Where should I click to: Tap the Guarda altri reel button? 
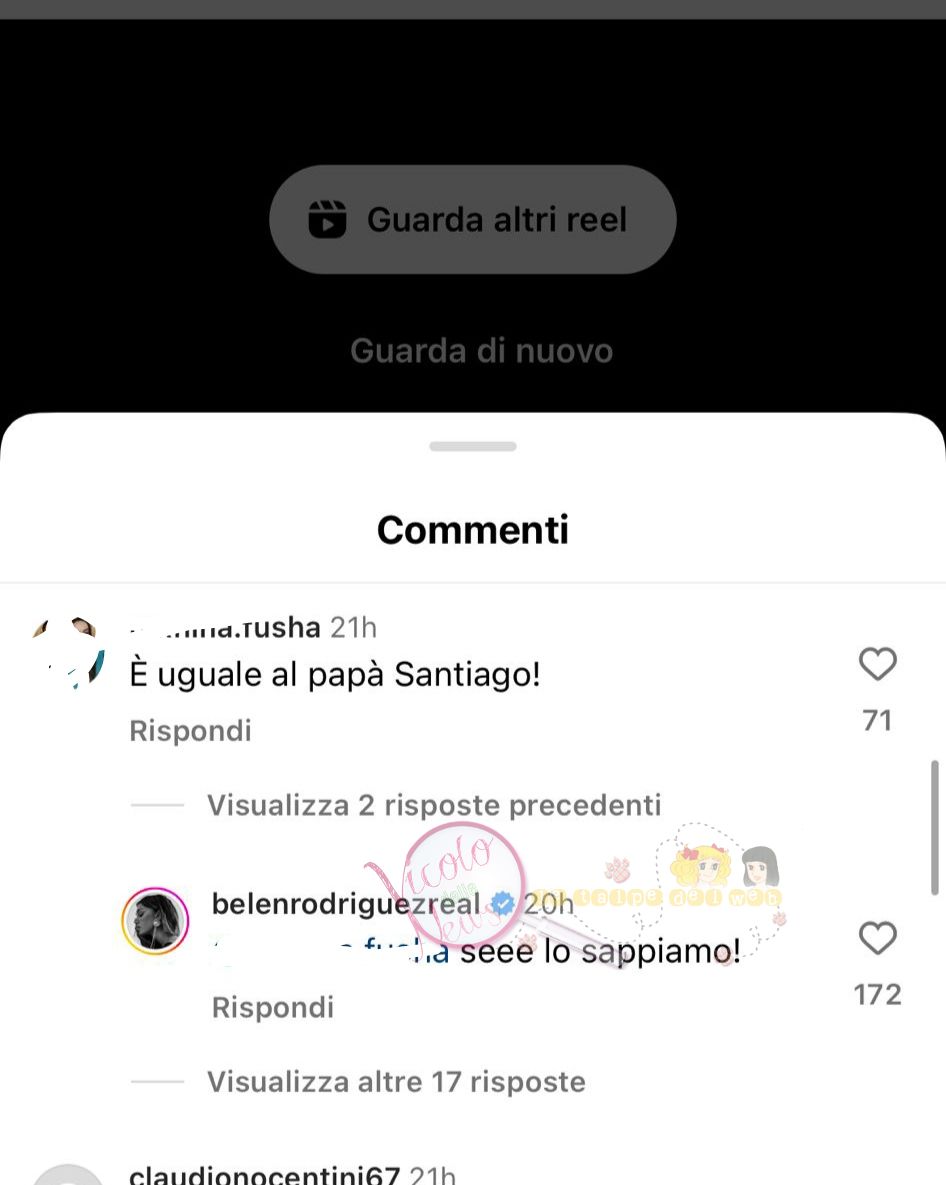tap(472, 219)
